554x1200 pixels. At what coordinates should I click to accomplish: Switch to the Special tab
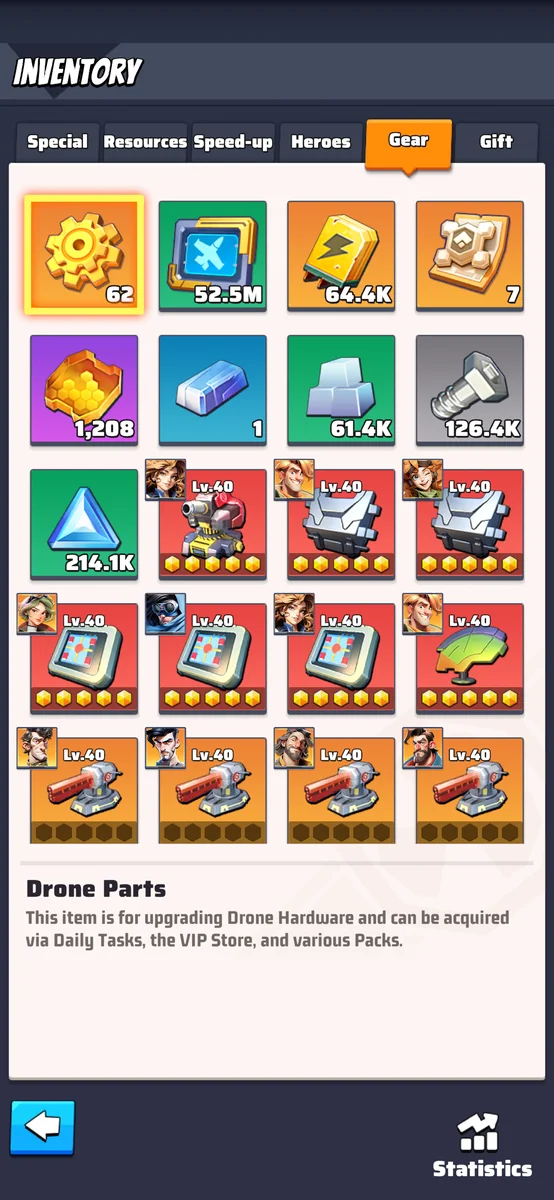[57, 142]
